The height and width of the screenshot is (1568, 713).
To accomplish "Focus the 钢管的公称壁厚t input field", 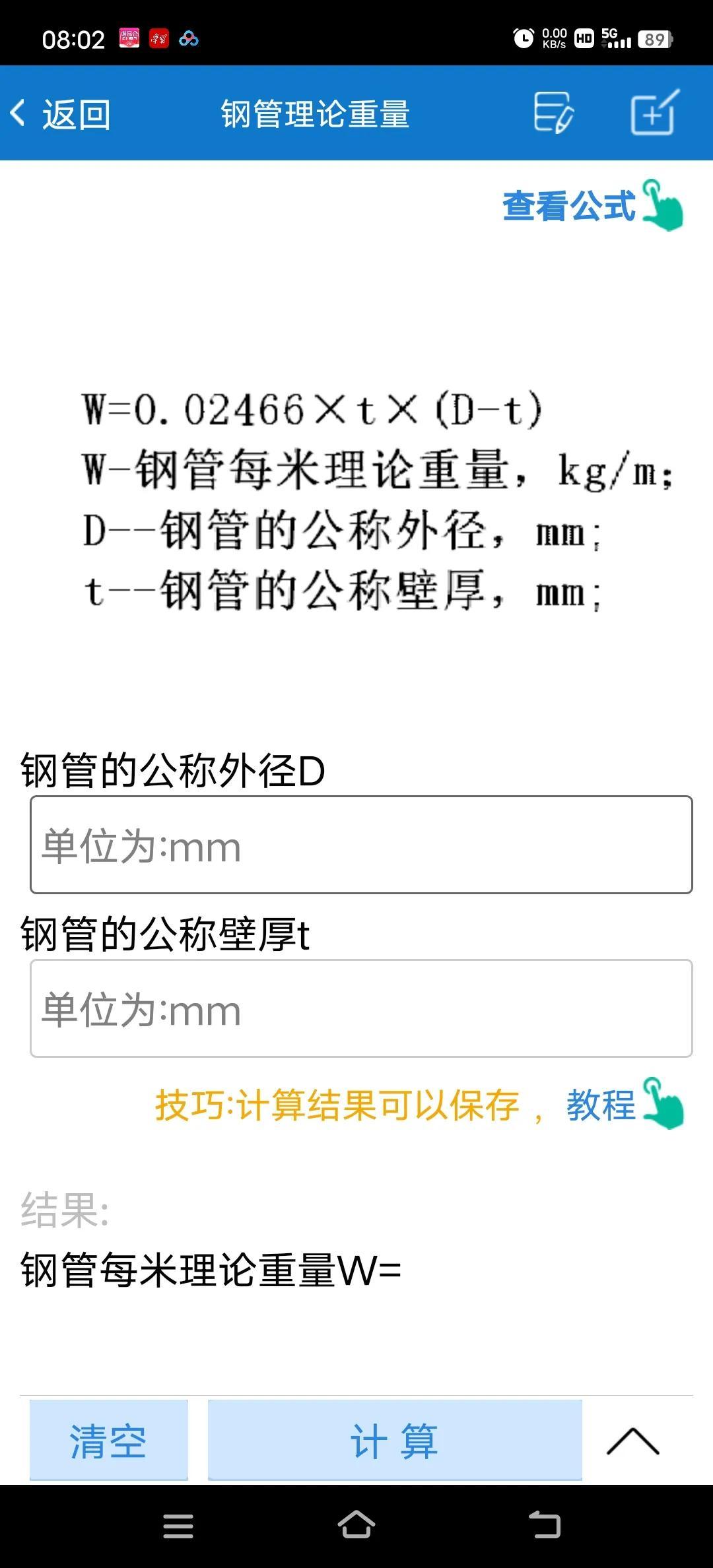I will tap(361, 1009).
